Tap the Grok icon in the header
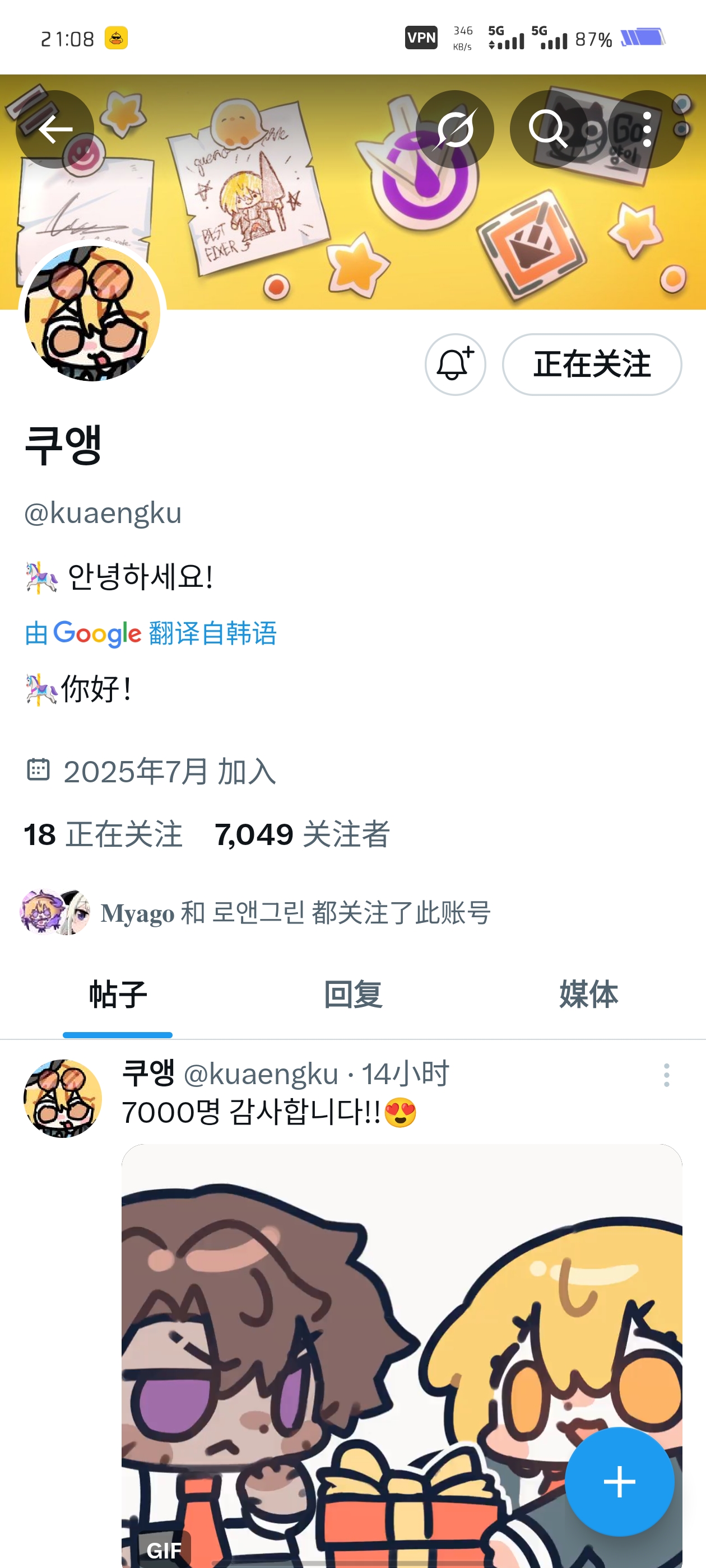Viewport: 706px width, 1568px height. coord(454,129)
